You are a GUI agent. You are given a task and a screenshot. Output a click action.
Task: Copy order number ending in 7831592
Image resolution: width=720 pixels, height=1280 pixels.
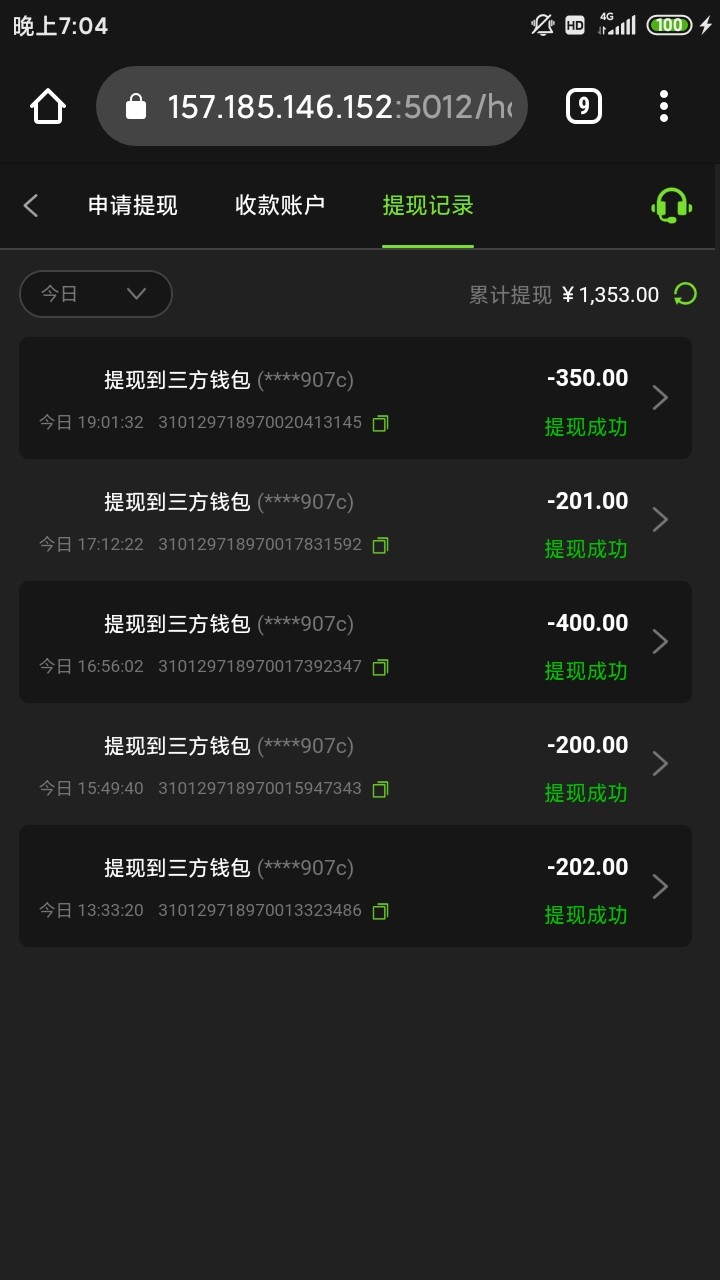pyautogui.click(x=380, y=545)
